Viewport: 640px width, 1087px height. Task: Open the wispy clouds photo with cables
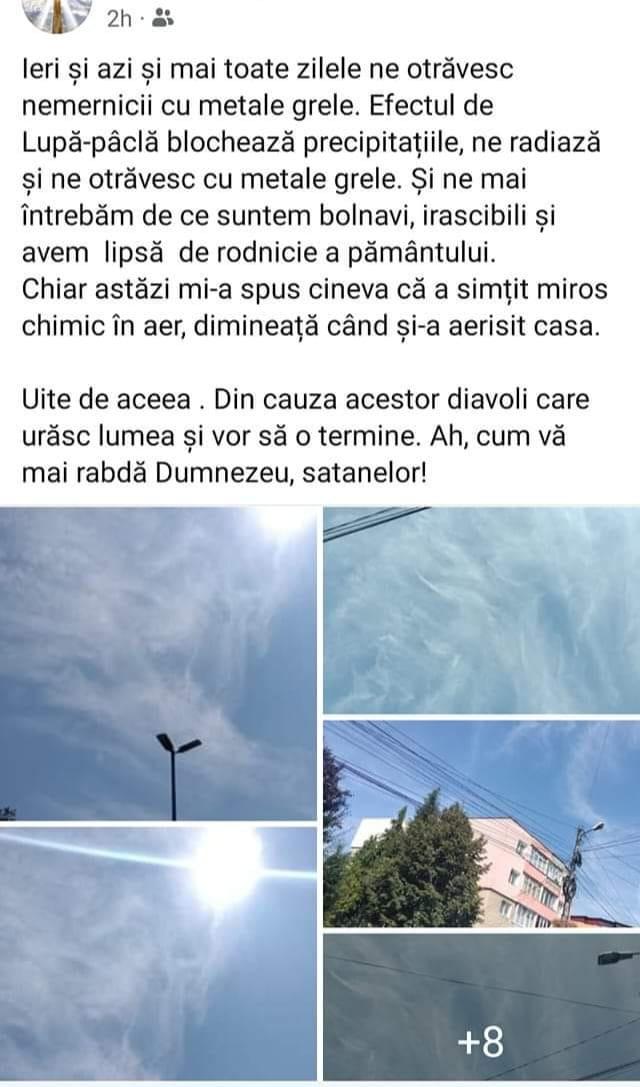click(x=481, y=609)
